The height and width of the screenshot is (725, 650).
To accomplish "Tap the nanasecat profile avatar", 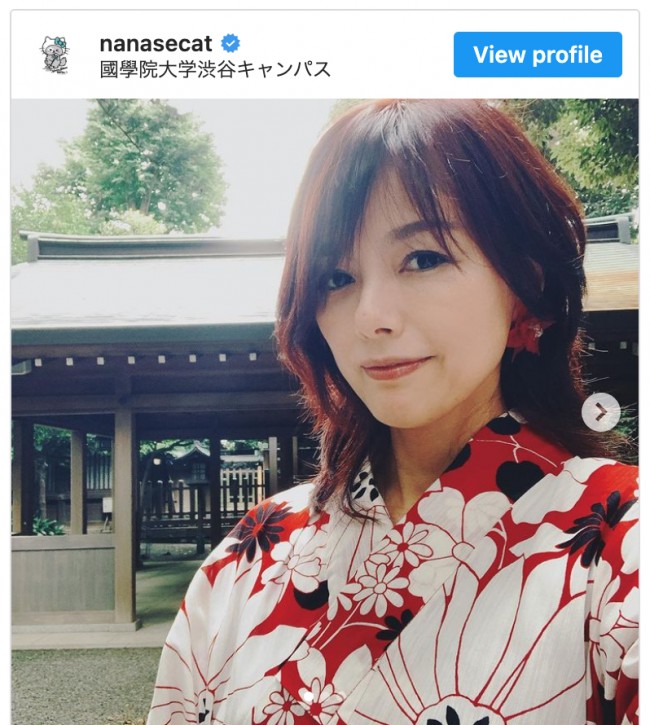I will point(55,55).
